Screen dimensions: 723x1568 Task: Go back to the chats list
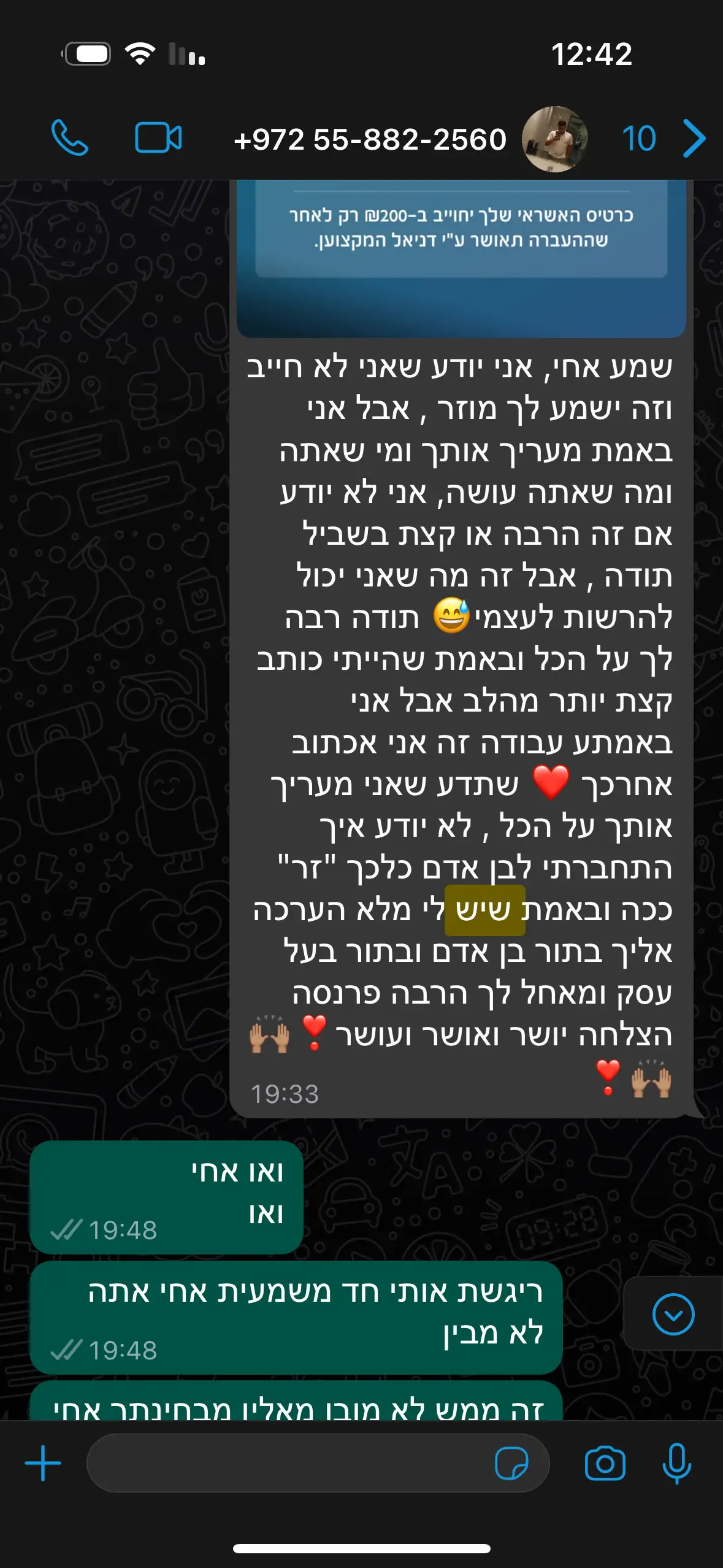coord(693,139)
